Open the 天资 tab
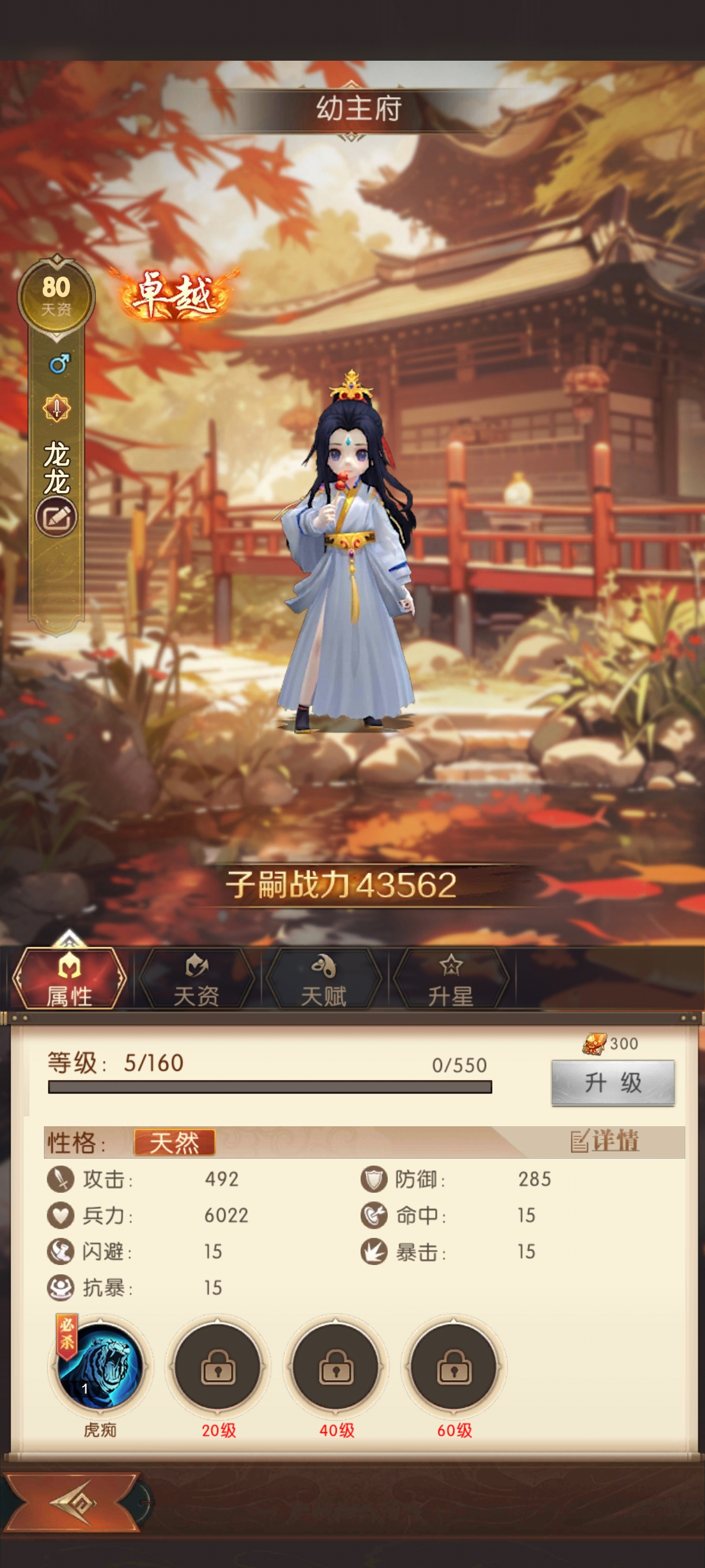The image size is (705, 1568). pos(196,979)
